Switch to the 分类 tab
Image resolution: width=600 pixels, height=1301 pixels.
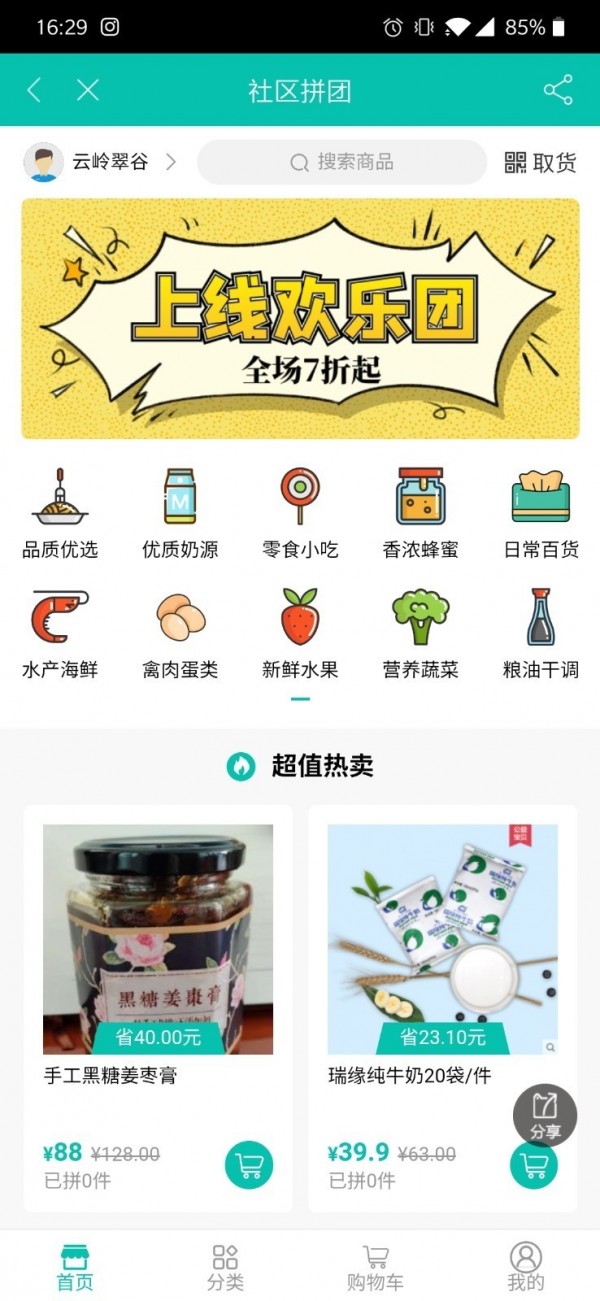[x=225, y=1267]
